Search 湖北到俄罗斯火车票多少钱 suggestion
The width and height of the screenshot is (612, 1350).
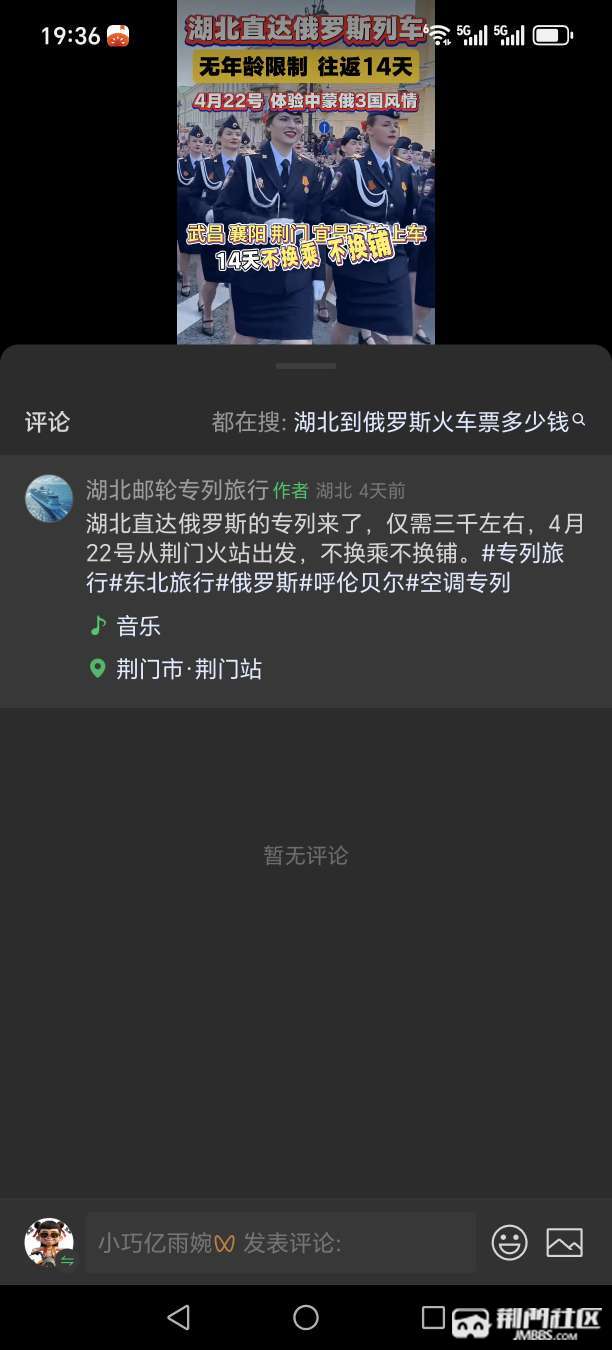pyautogui.click(x=431, y=422)
